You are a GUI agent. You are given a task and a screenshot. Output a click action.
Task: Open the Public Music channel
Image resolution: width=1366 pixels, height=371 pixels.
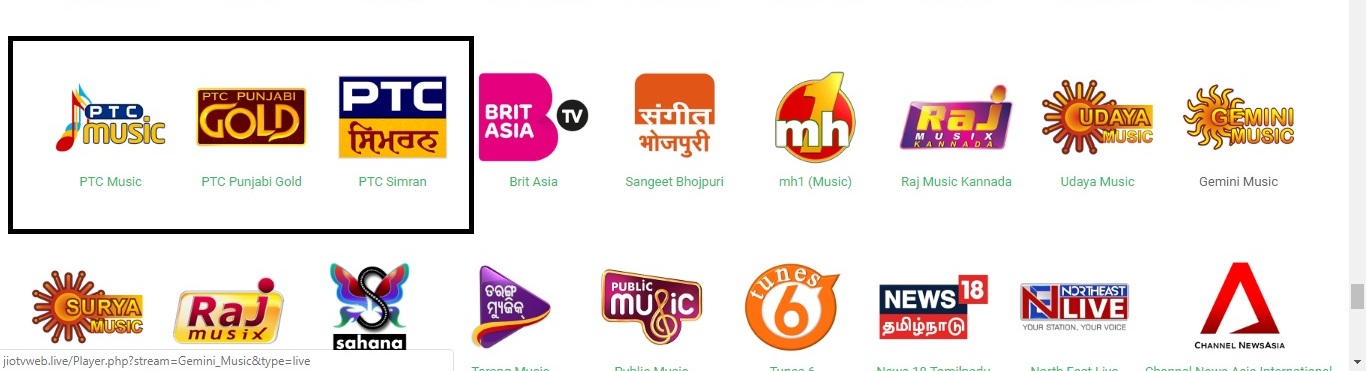[x=651, y=307]
